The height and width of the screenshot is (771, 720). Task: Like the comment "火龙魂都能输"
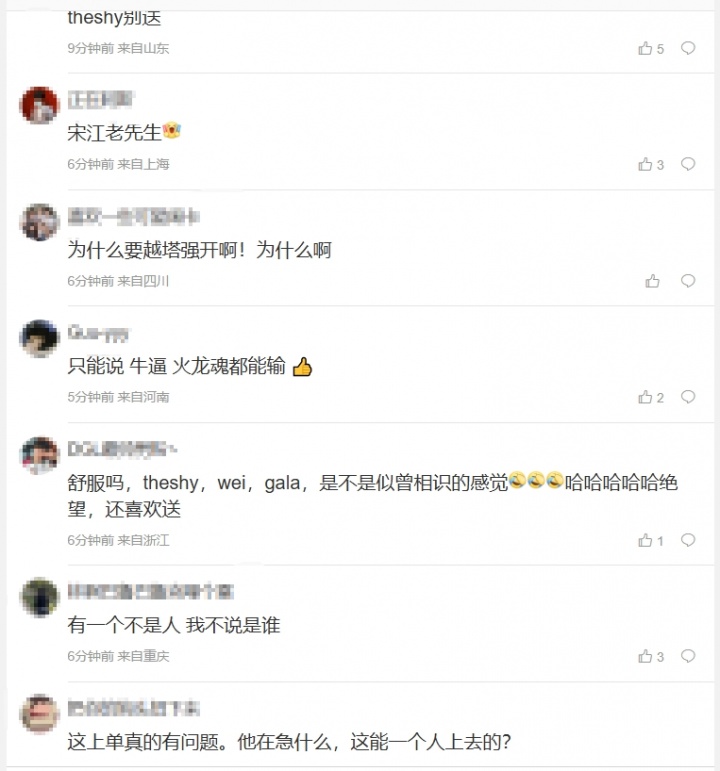[645, 397]
